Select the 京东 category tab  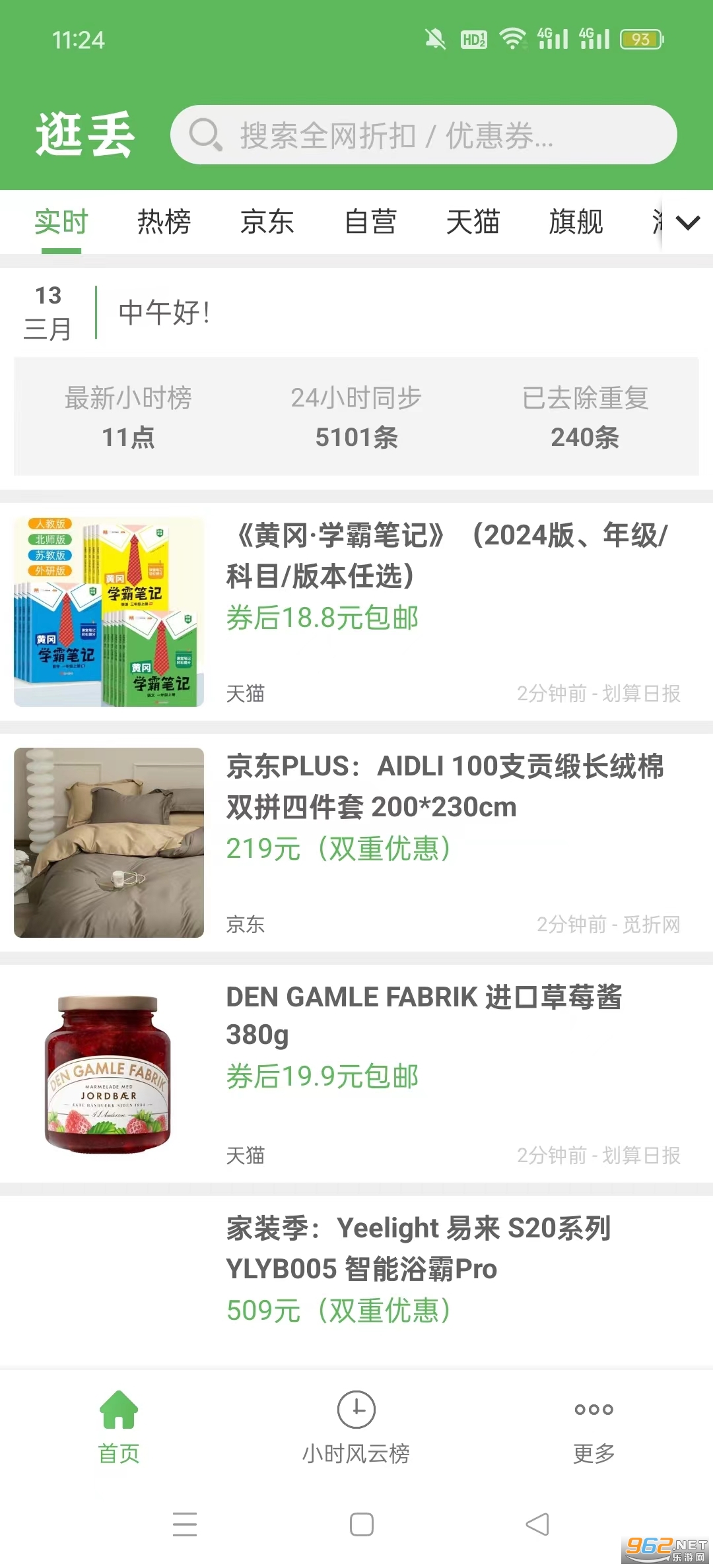pyautogui.click(x=267, y=222)
